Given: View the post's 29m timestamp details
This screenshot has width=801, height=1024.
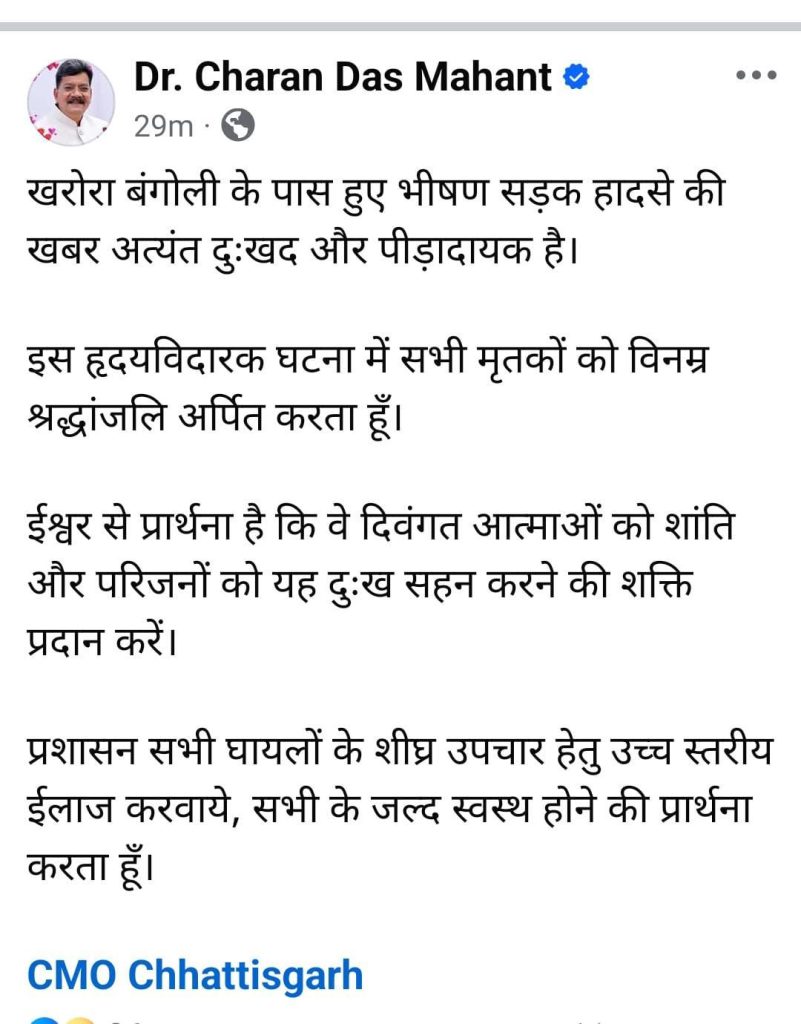Looking at the screenshot, I should [163, 126].
